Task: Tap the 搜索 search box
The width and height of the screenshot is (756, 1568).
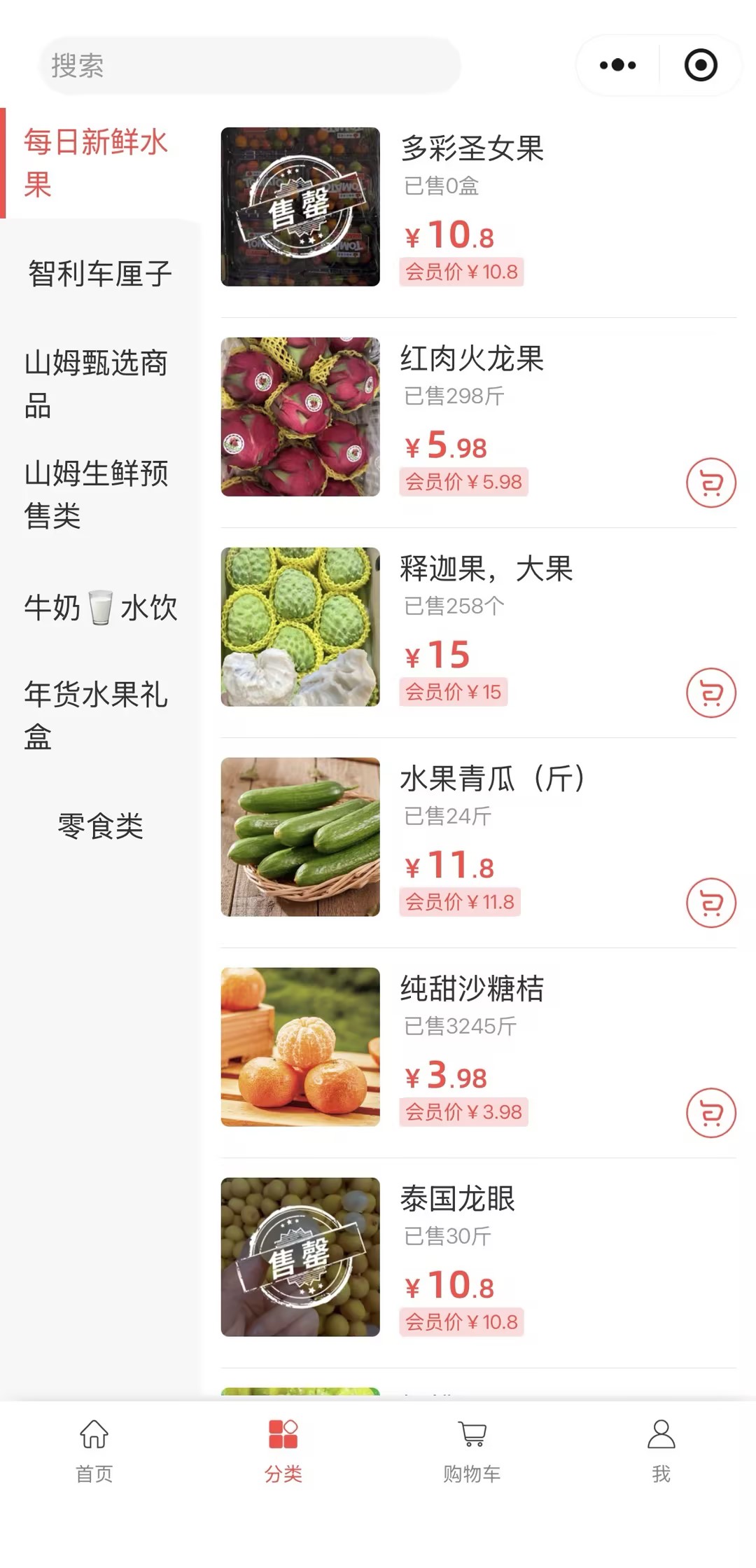Action: [x=249, y=66]
